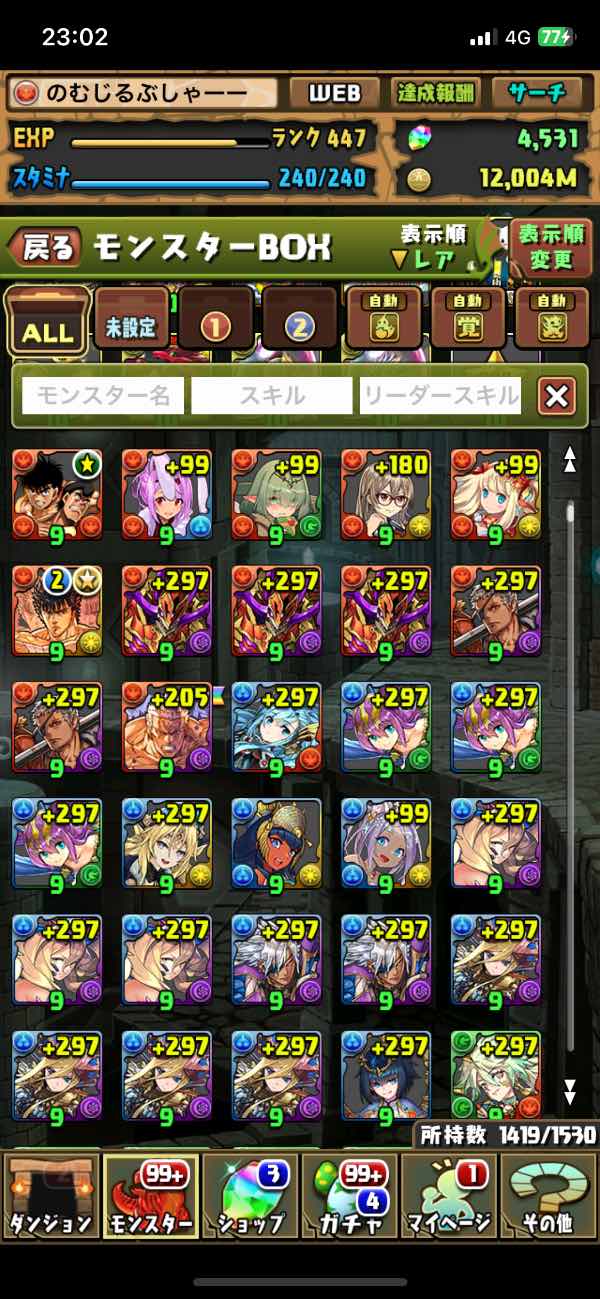
Task: Open the WEB button
Action: (334, 94)
